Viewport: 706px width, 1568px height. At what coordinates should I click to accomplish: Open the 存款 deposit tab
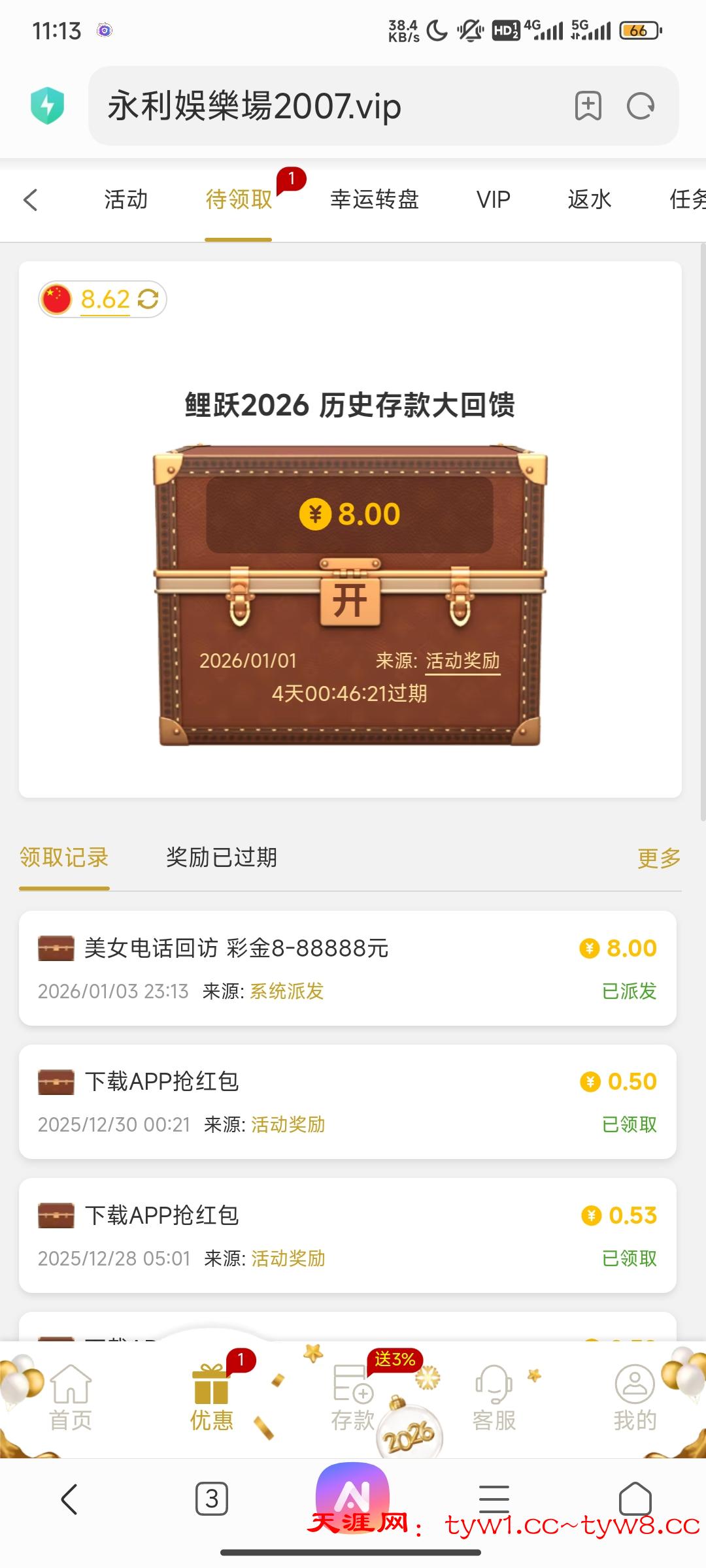pos(353,1397)
